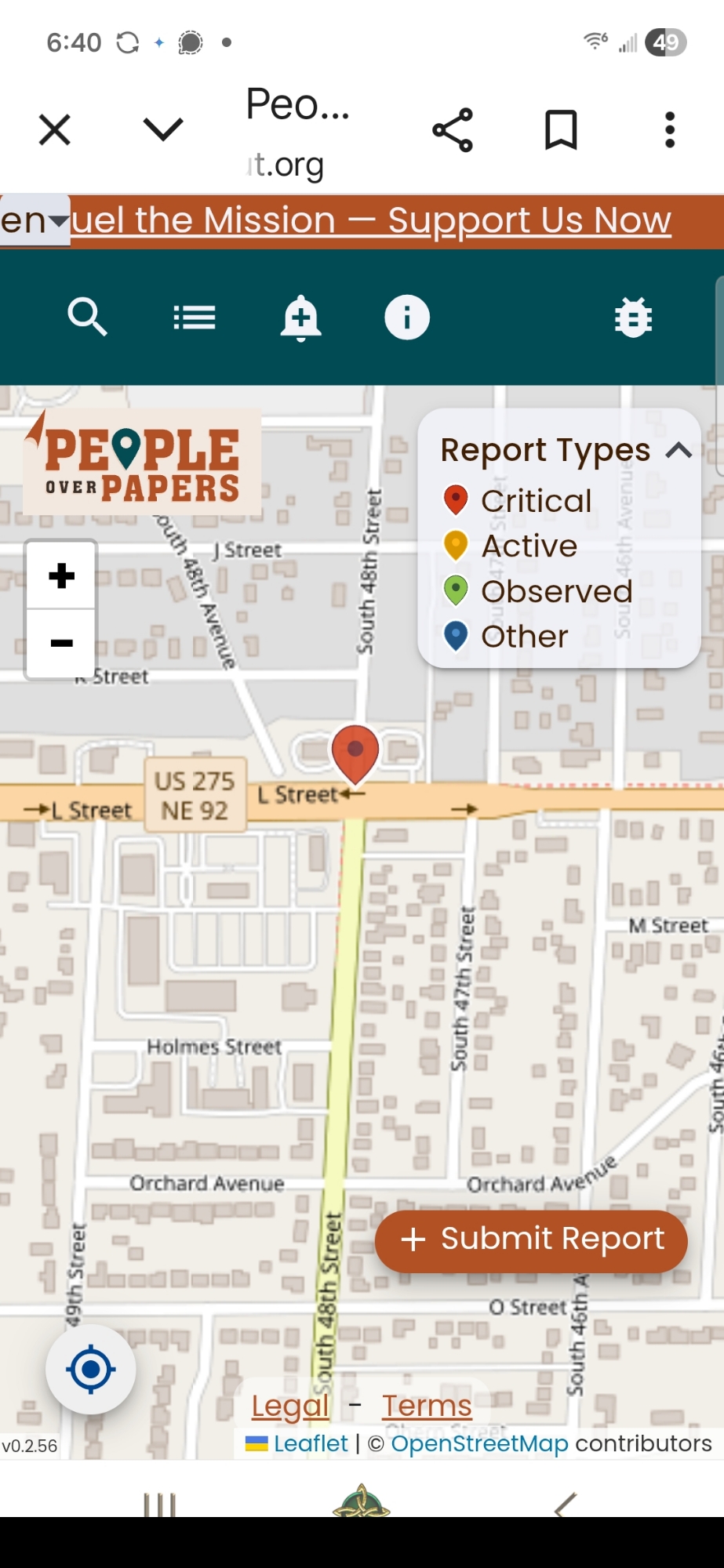This screenshot has height=1568, width=724.
Task: Report a bug with bug icon
Action: [x=633, y=318]
